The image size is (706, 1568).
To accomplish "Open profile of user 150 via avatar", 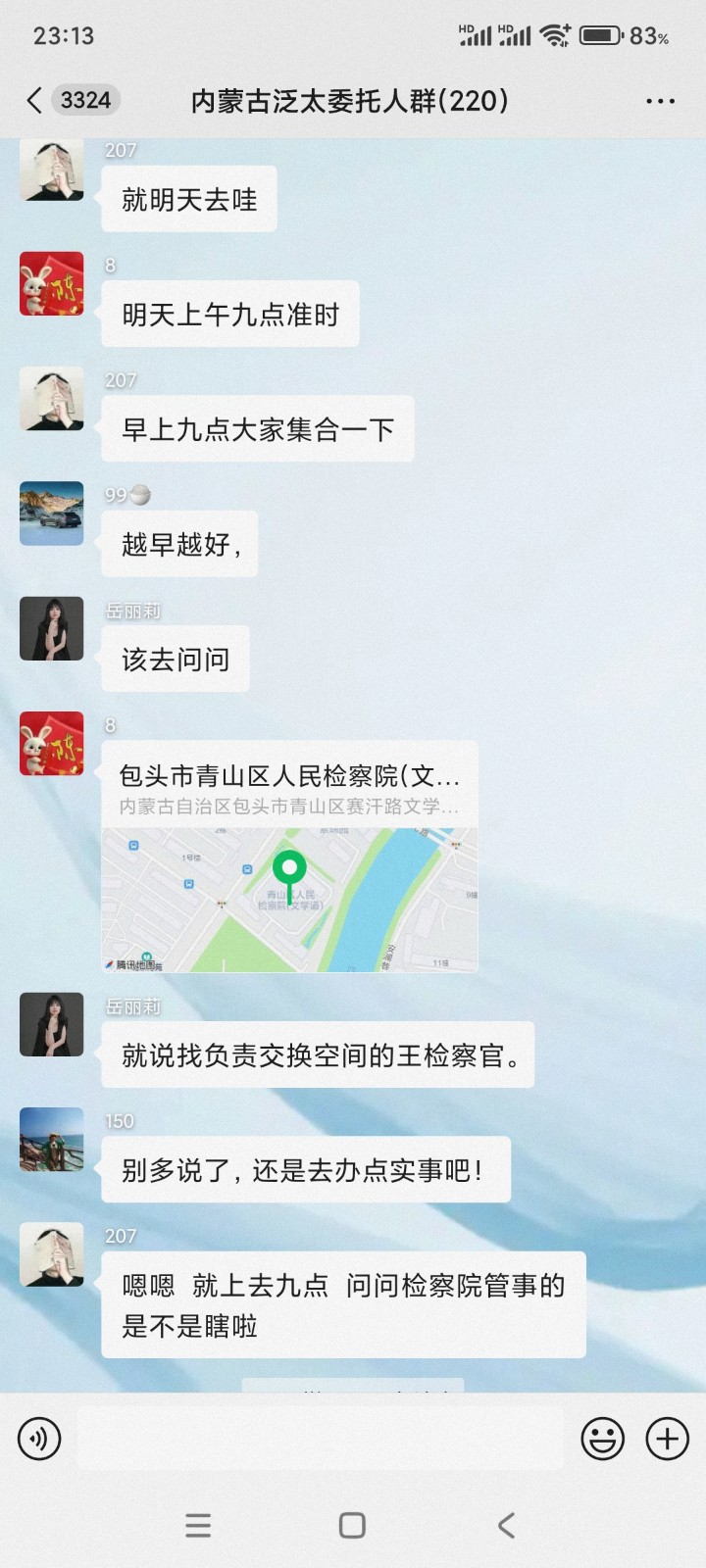I will pyautogui.click(x=52, y=1140).
